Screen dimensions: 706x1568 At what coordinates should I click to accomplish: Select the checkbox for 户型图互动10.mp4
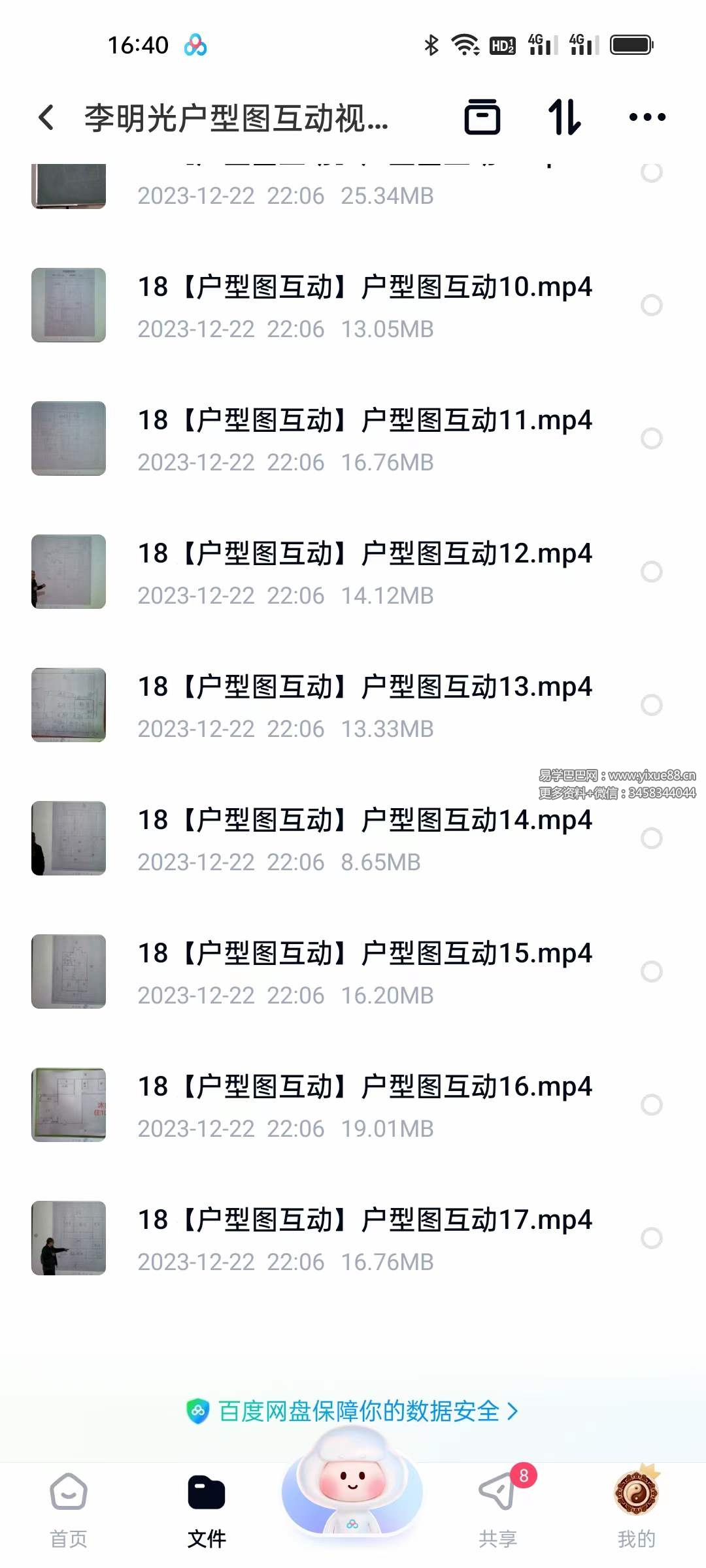(651, 305)
